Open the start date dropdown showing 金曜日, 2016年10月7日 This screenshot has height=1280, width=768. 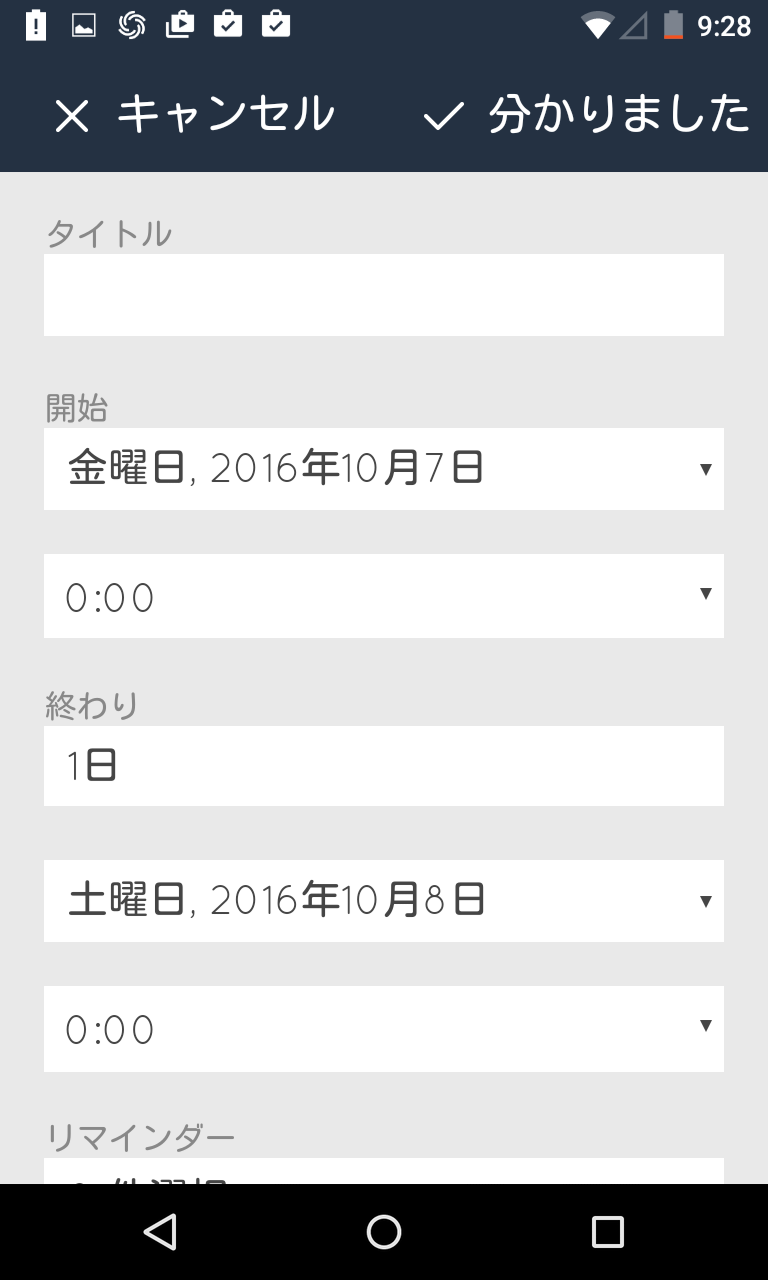[384, 468]
